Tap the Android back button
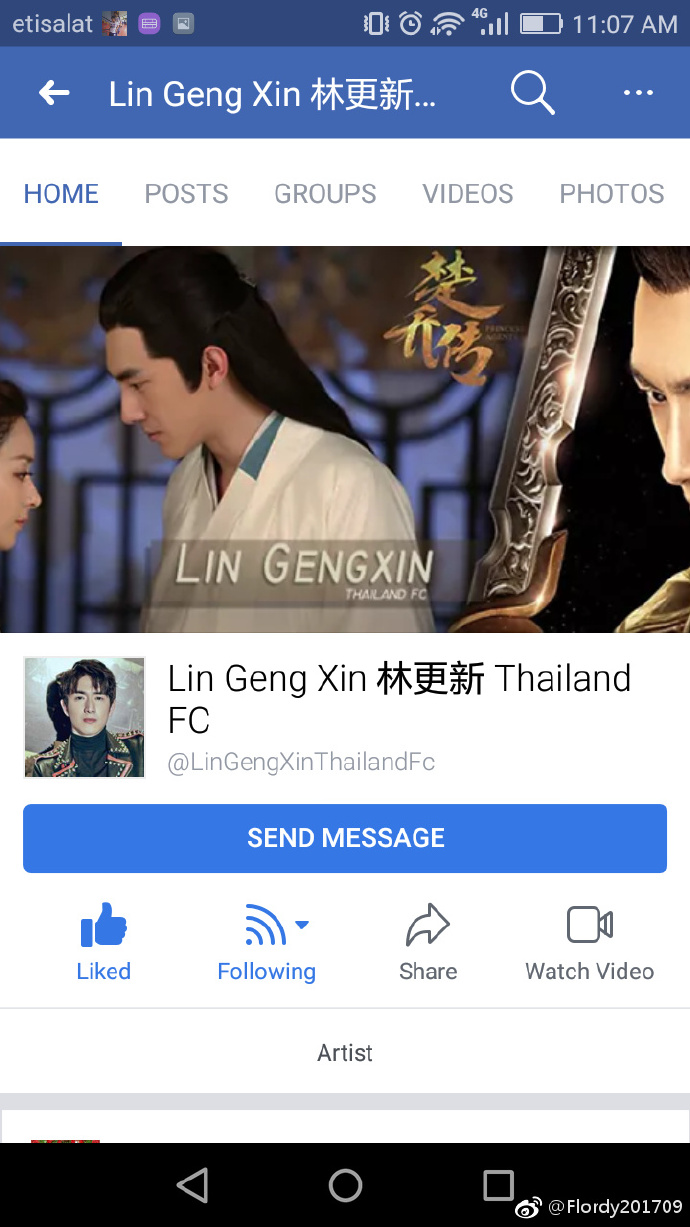Screen dimensions: 690x1227 192,1185
